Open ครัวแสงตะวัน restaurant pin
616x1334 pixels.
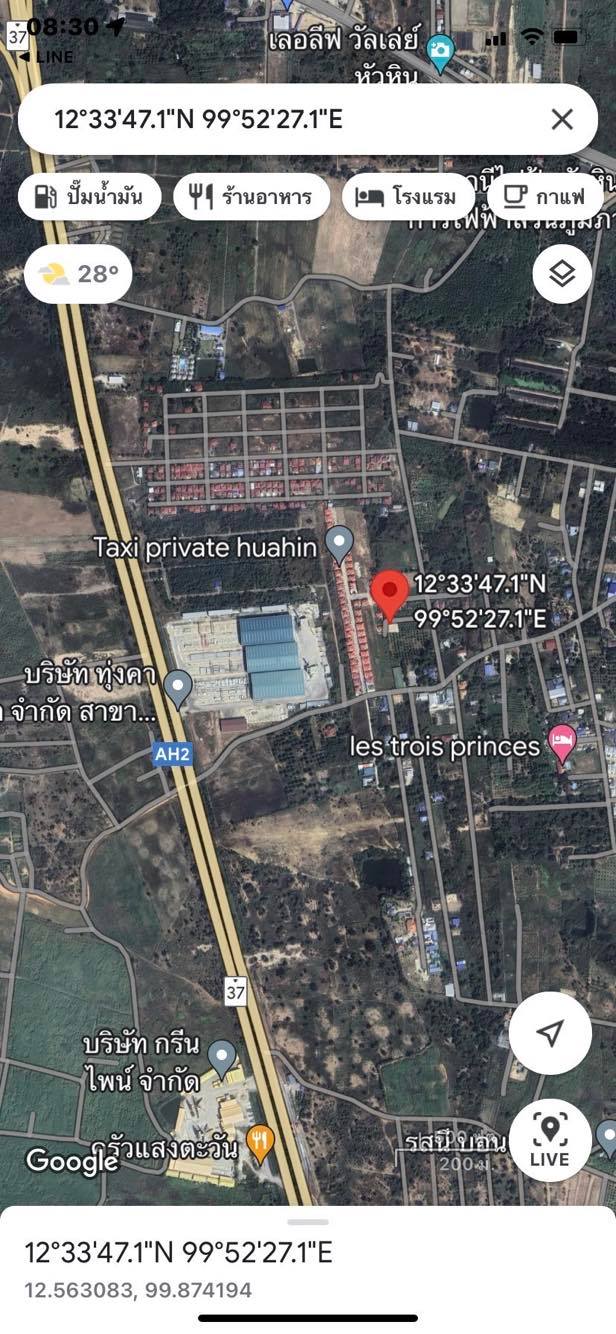tap(260, 1144)
